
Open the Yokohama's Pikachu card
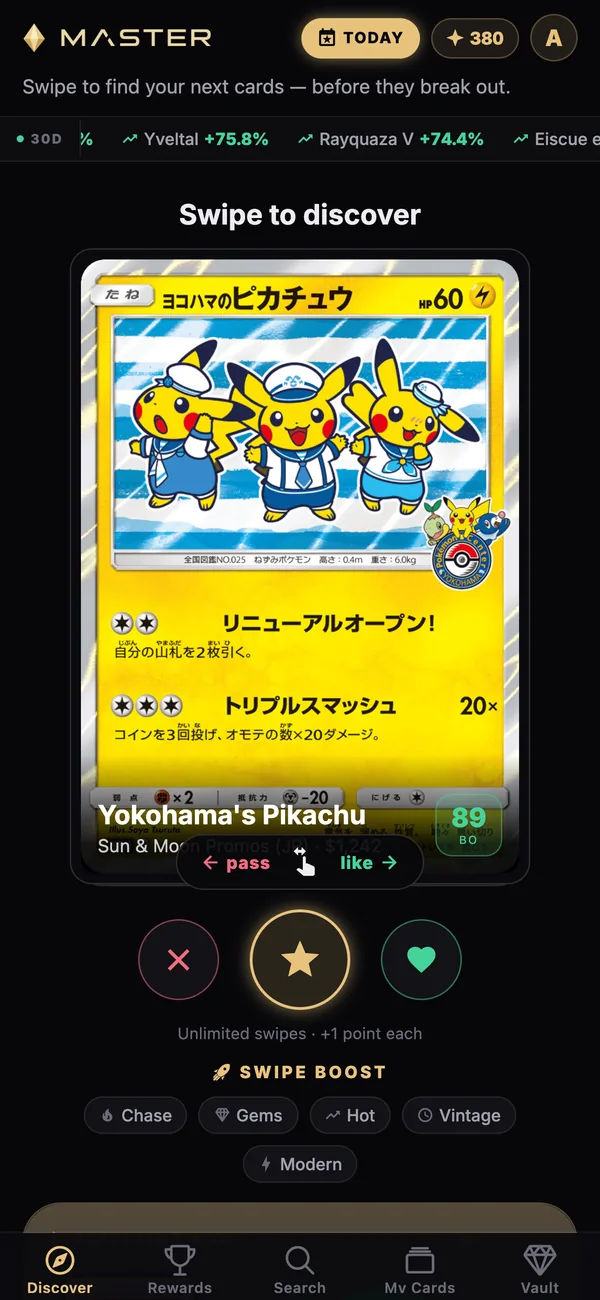300,566
